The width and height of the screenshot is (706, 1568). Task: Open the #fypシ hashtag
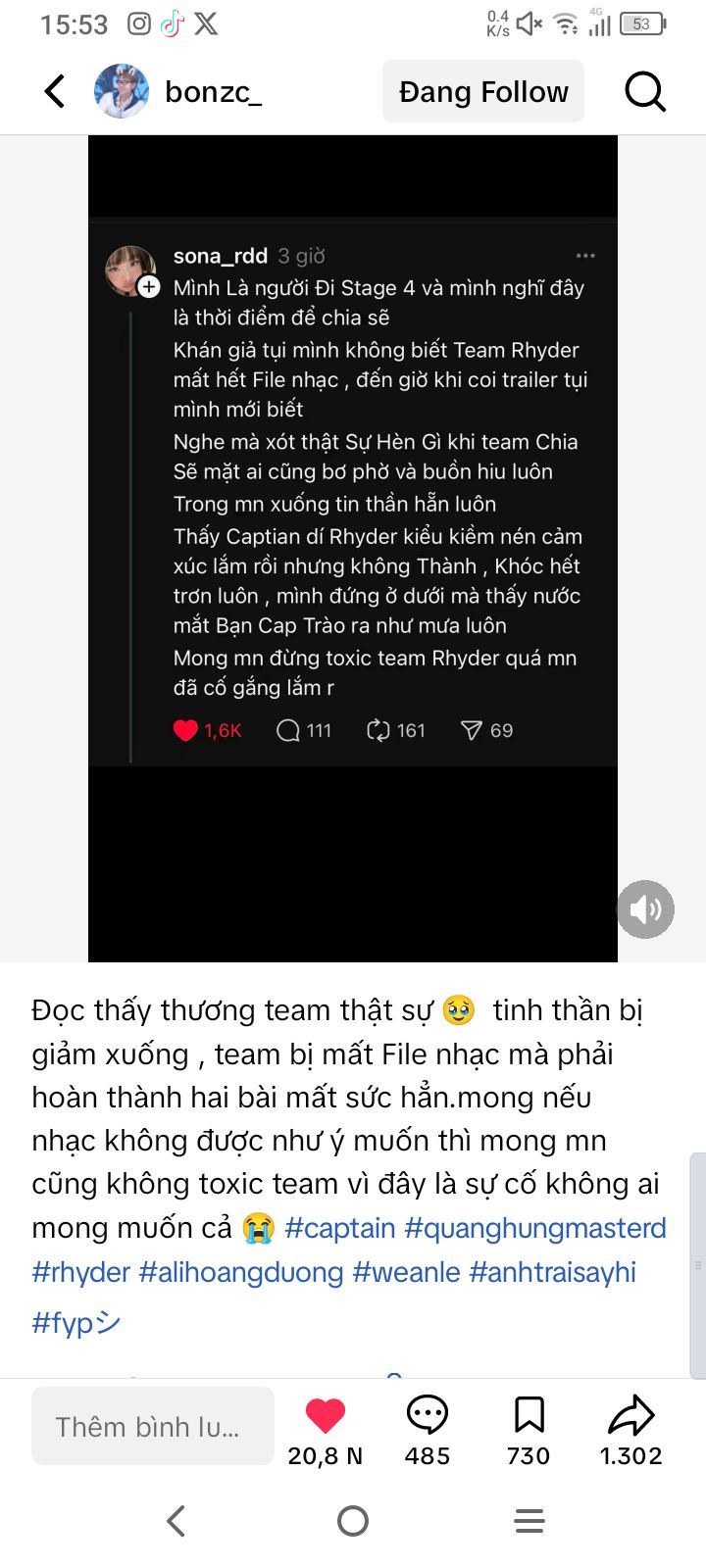click(x=76, y=1322)
